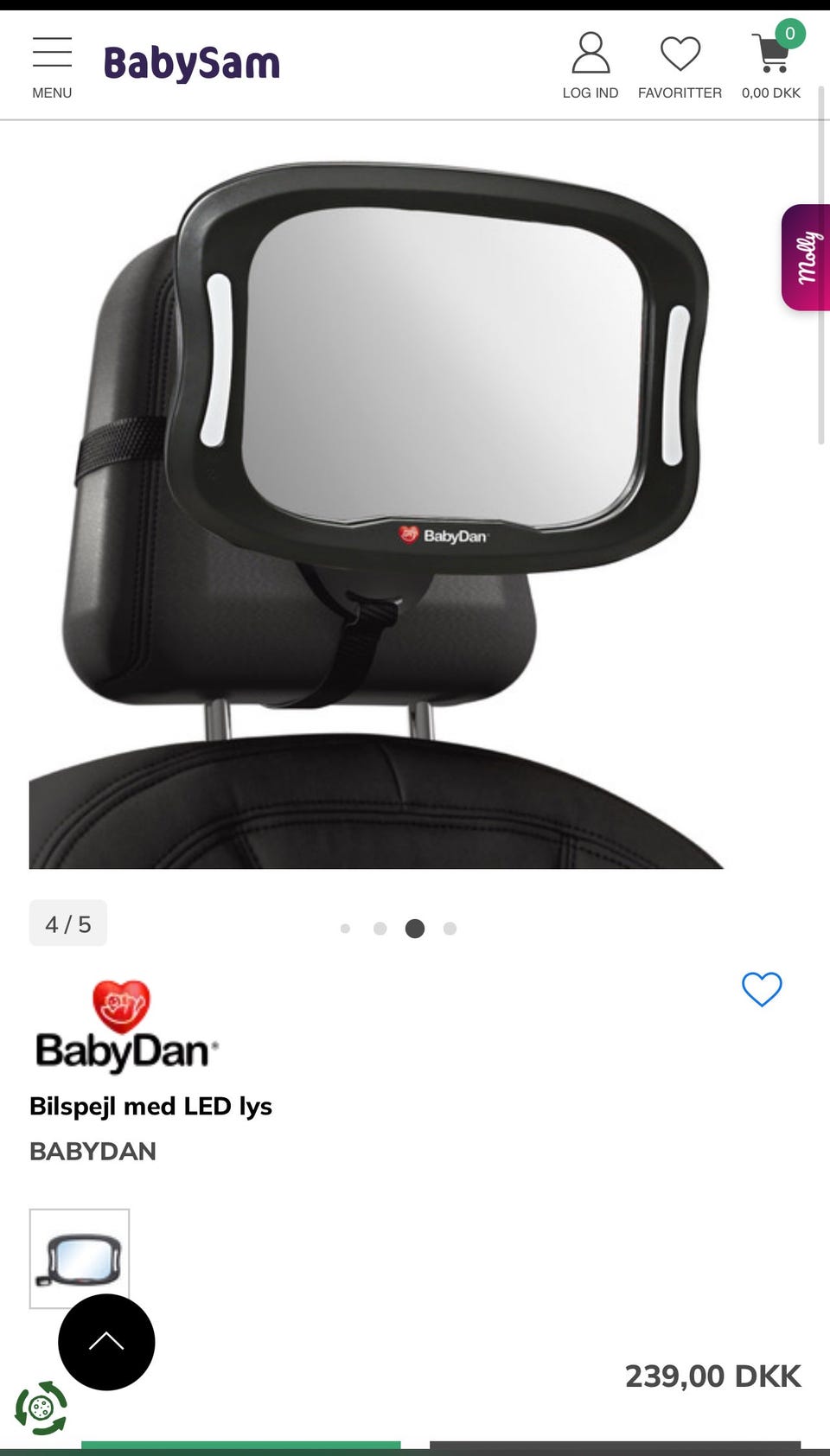Select the mirror colour variant thumbnail
This screenshot has width=830, height=1456.
[x=80, y=1258]
